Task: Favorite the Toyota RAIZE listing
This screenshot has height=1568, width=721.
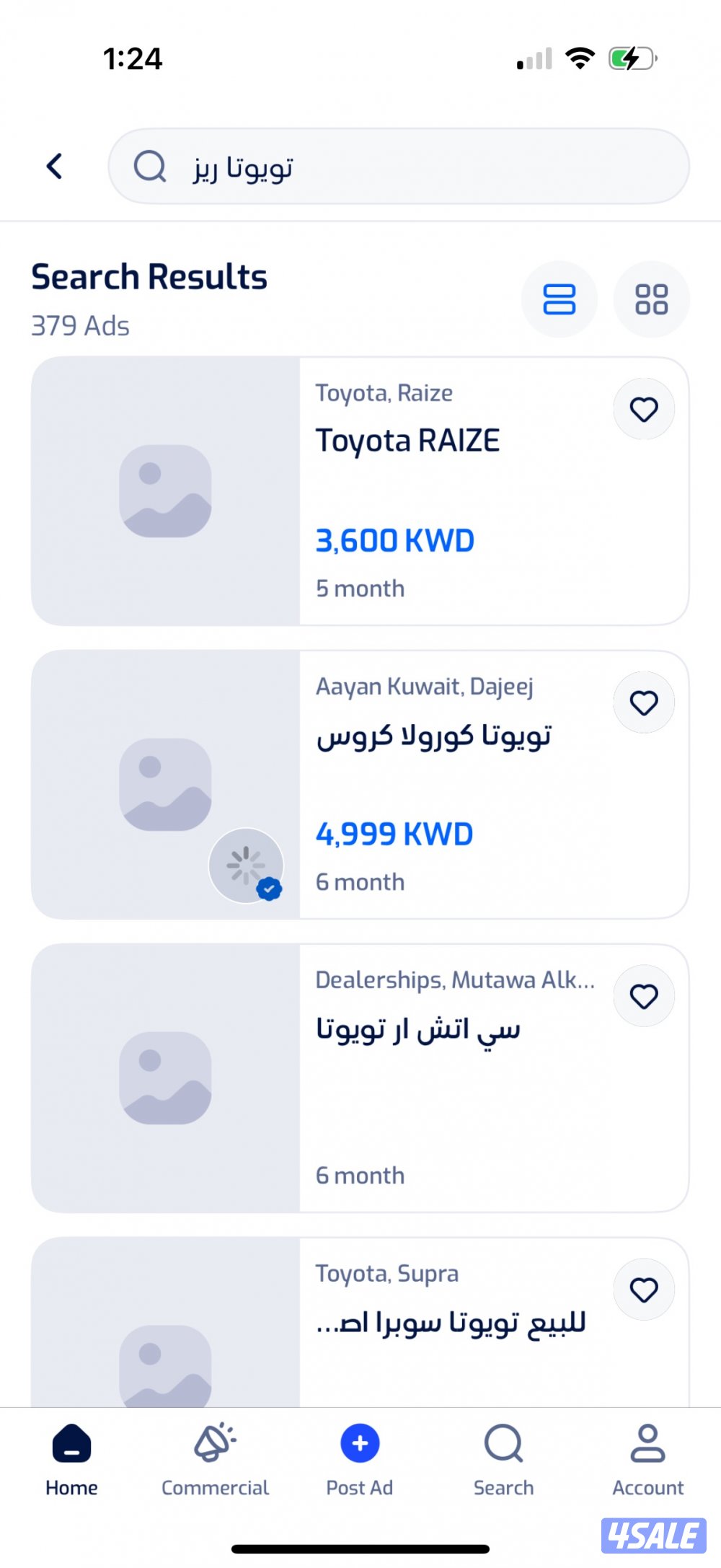Action: click(644, 409)
